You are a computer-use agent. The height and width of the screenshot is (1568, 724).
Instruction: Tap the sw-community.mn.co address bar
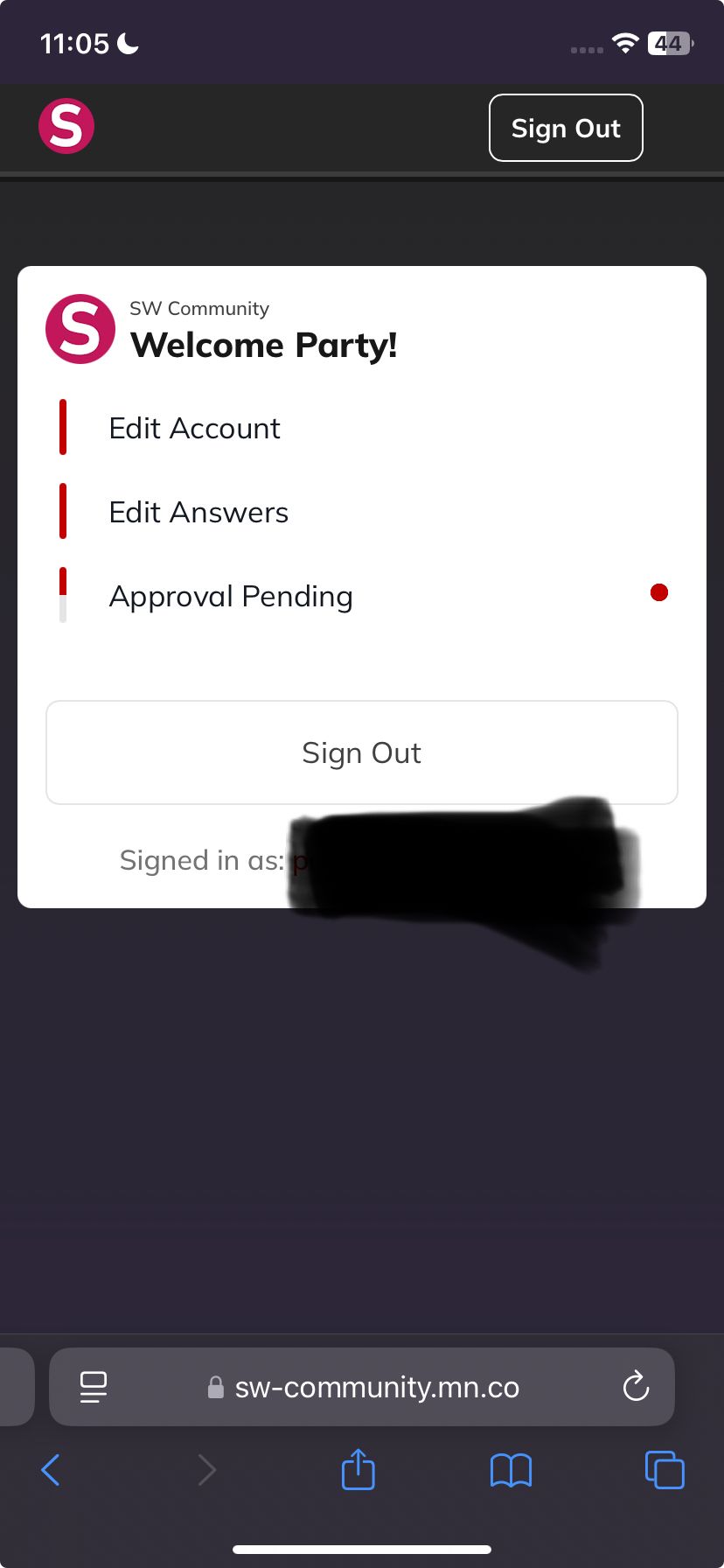click(x=376, y=1388)
